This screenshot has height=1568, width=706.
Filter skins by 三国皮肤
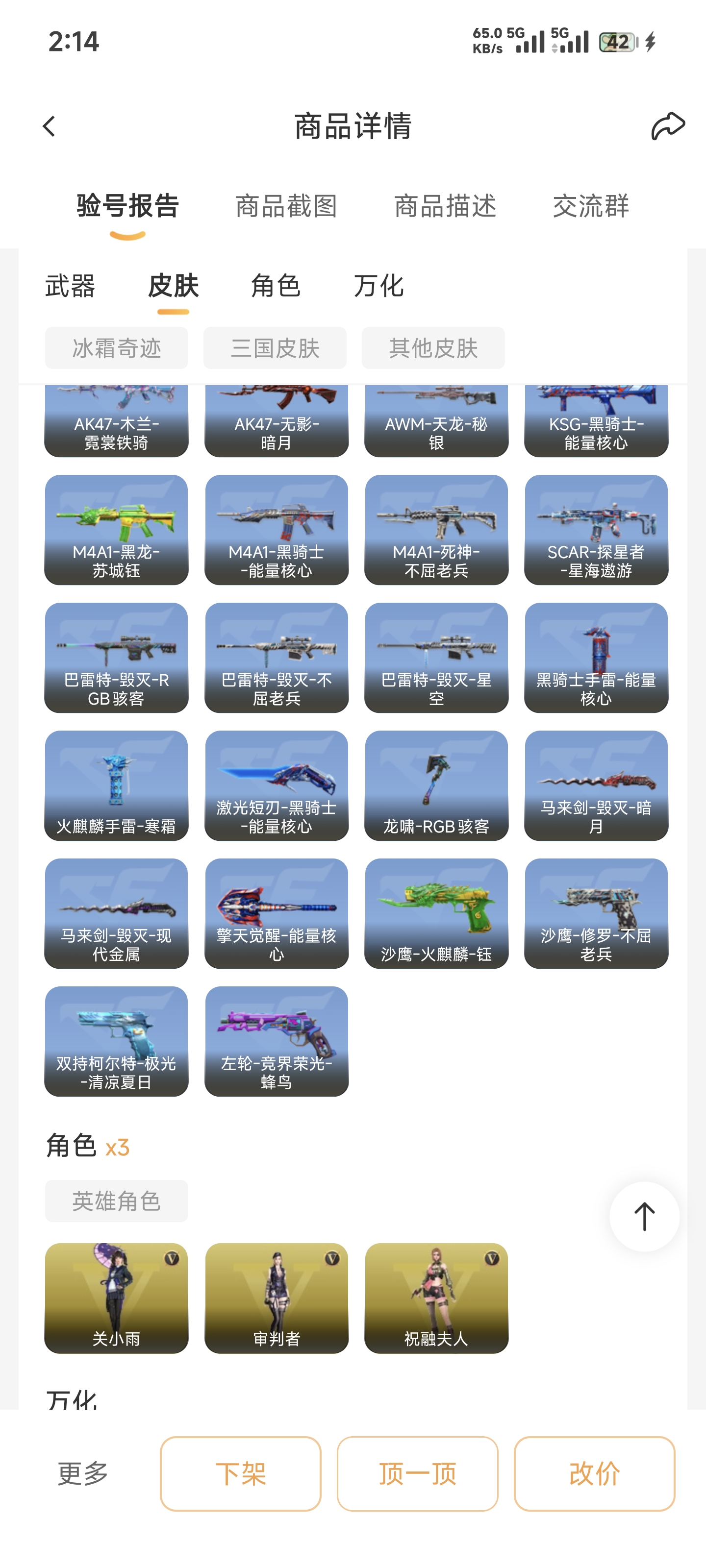pos(275,348)
